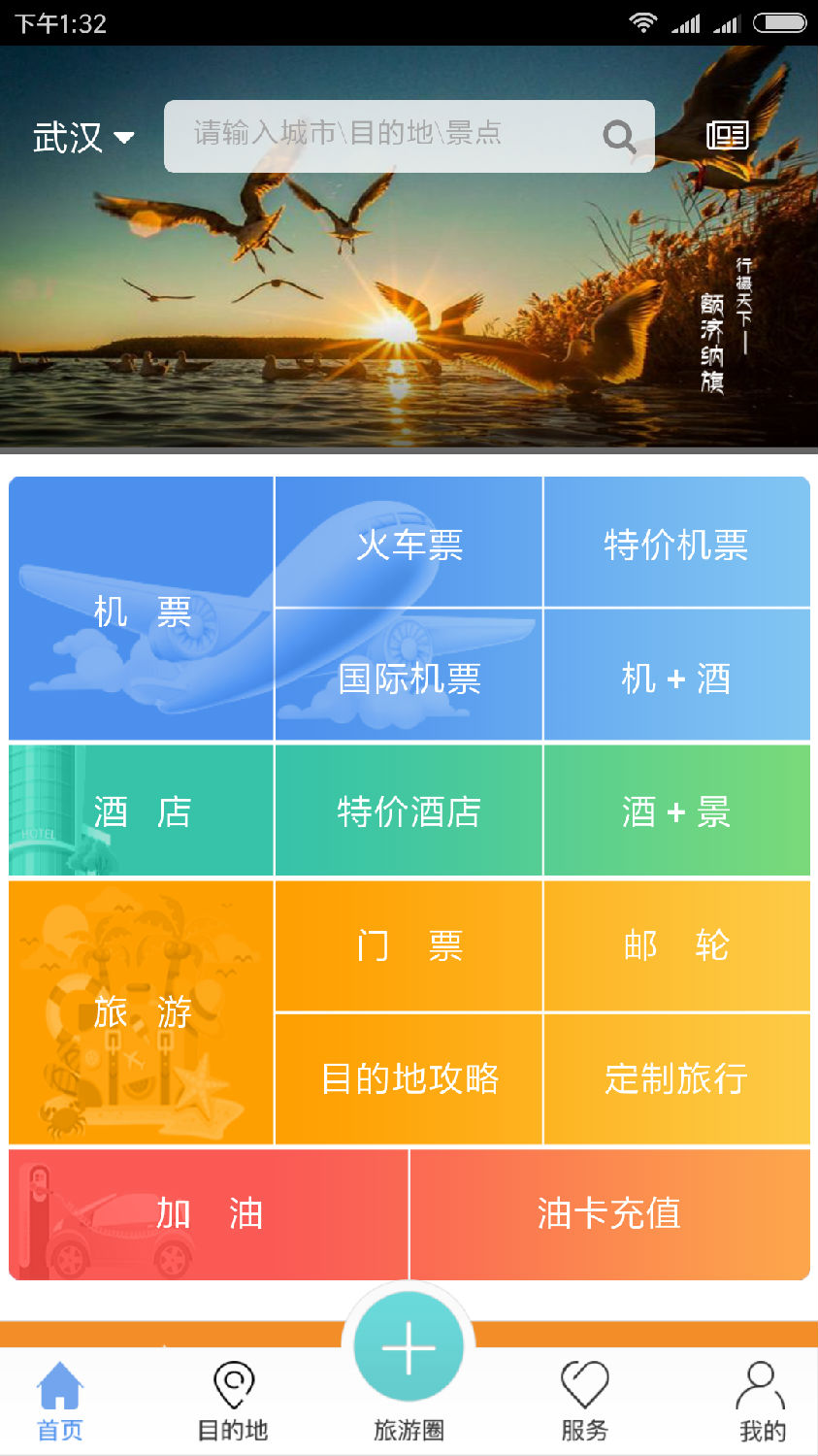818x1456 pixels.
Task: Open 机票 flight tickets
Action: pyautogui.click(x=142, y=610)
